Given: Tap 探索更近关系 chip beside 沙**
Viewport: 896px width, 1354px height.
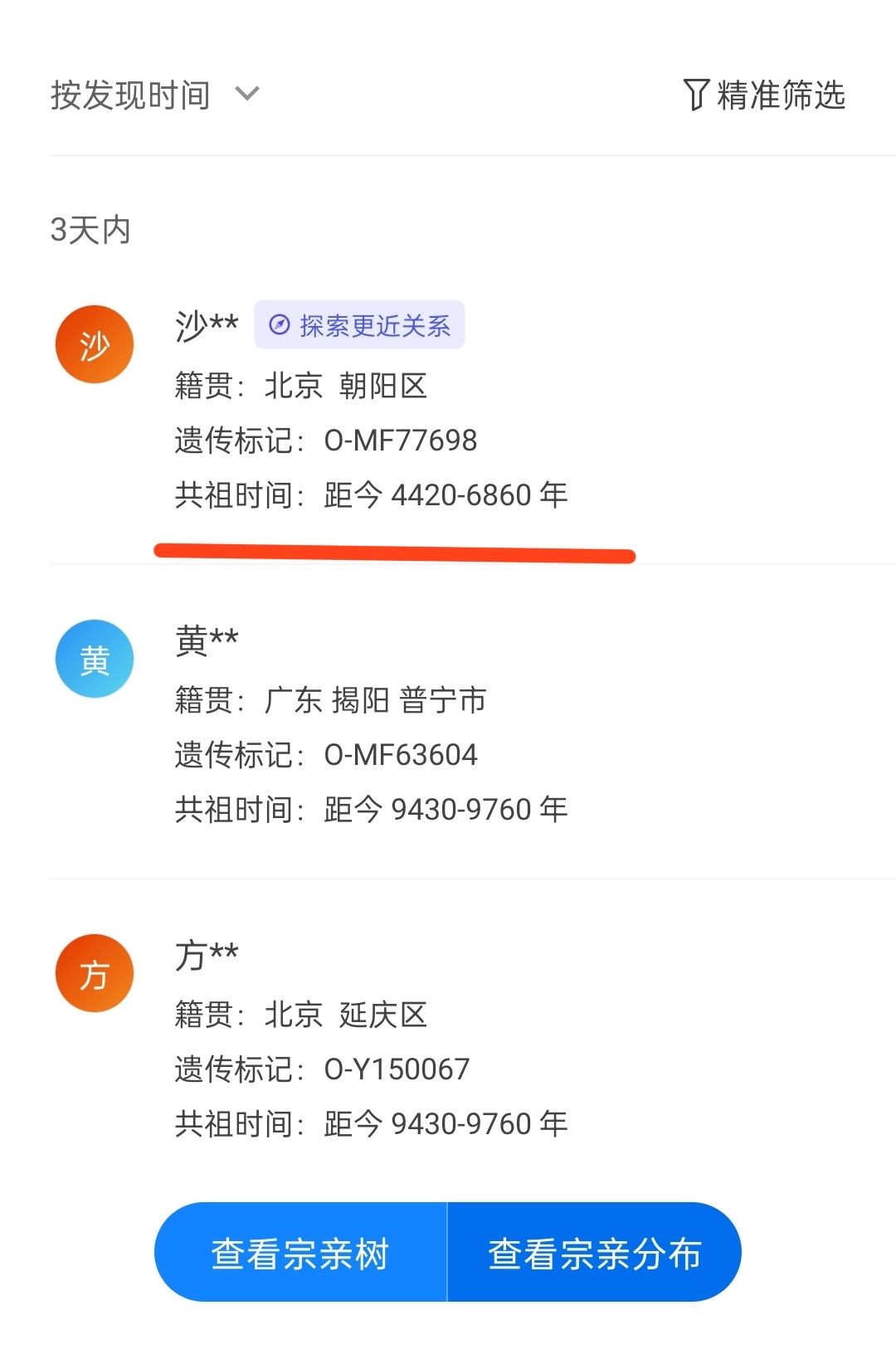Looking at the screenshot, I should tap(359, 325).
